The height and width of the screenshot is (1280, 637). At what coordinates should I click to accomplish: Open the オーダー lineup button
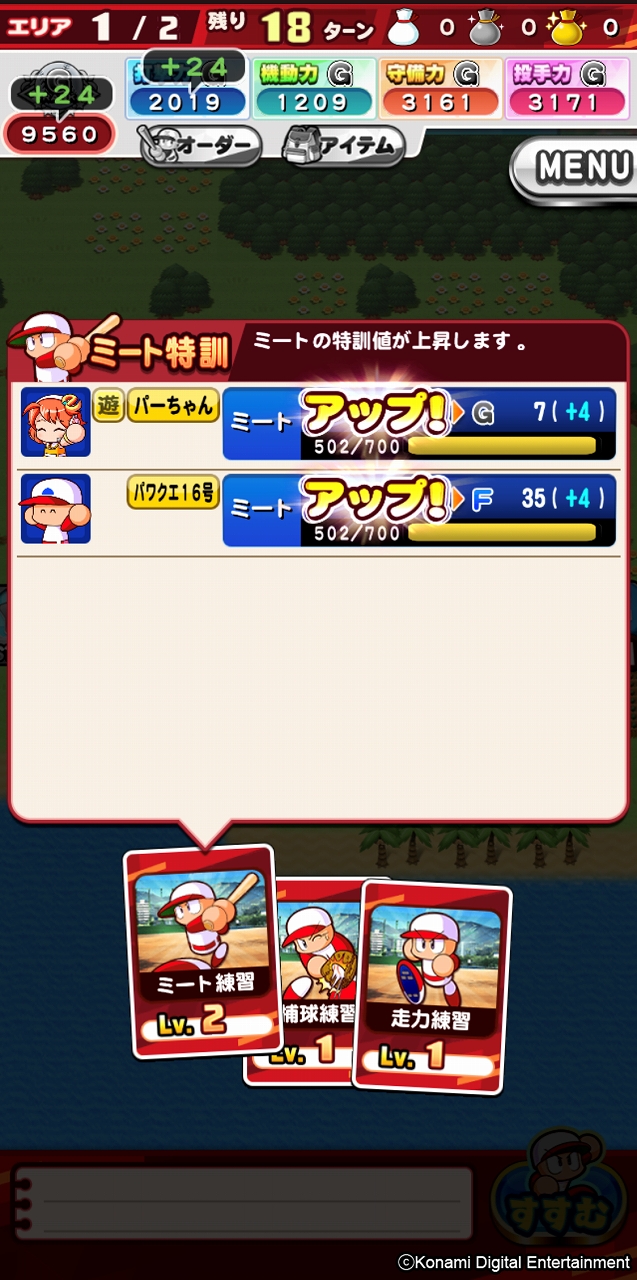point(201,147)
